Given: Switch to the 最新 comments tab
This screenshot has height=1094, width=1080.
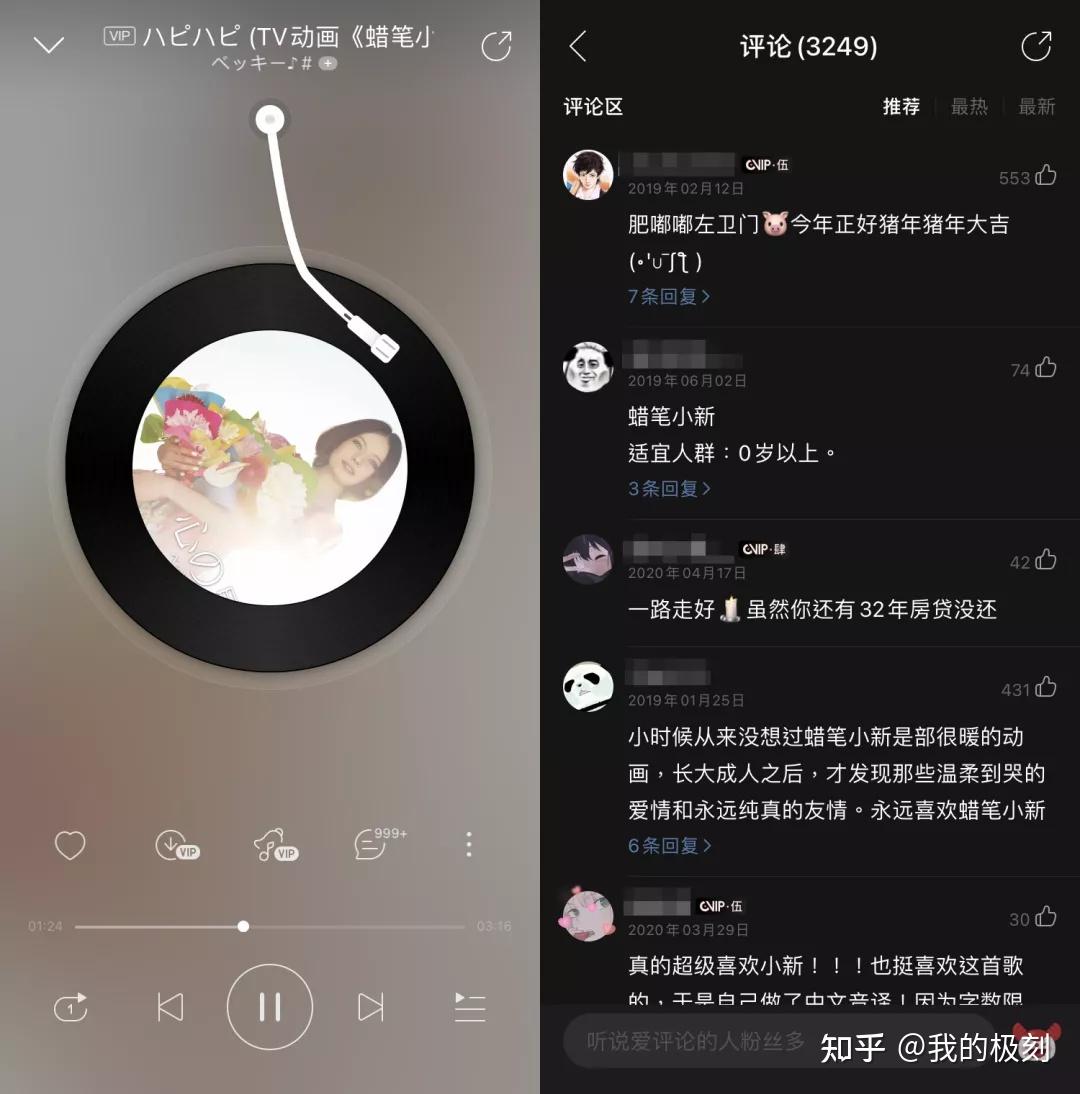Looking at the screenshot, I should 1036,107.
